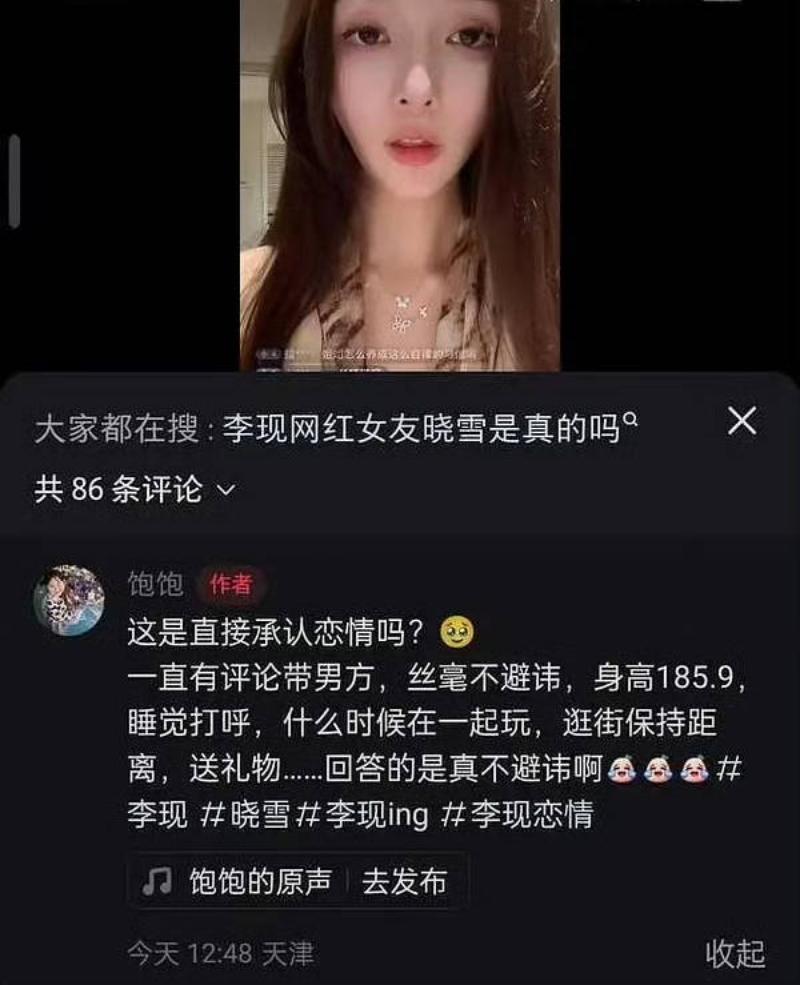Search 李现网红女友晓雪是真的吗 suggestion

point(430,430)
